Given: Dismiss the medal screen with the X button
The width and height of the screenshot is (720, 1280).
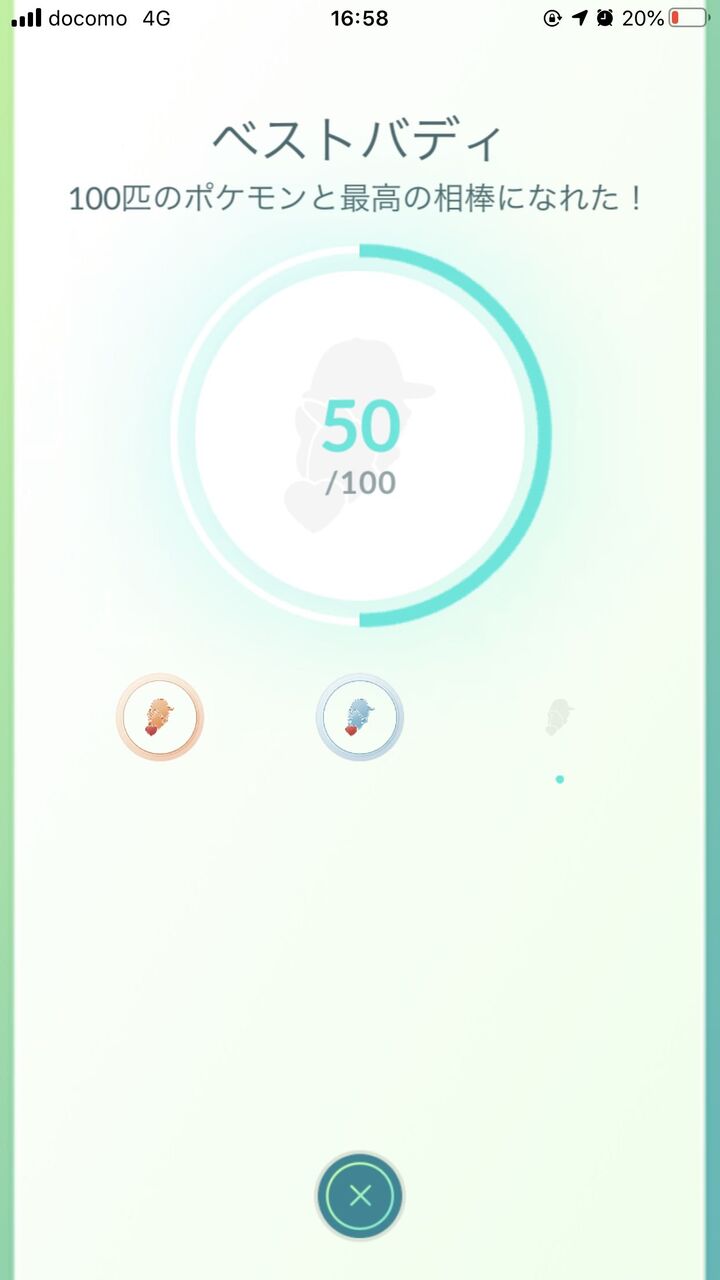Looking at the screenshot, I should click(360, 1196).
